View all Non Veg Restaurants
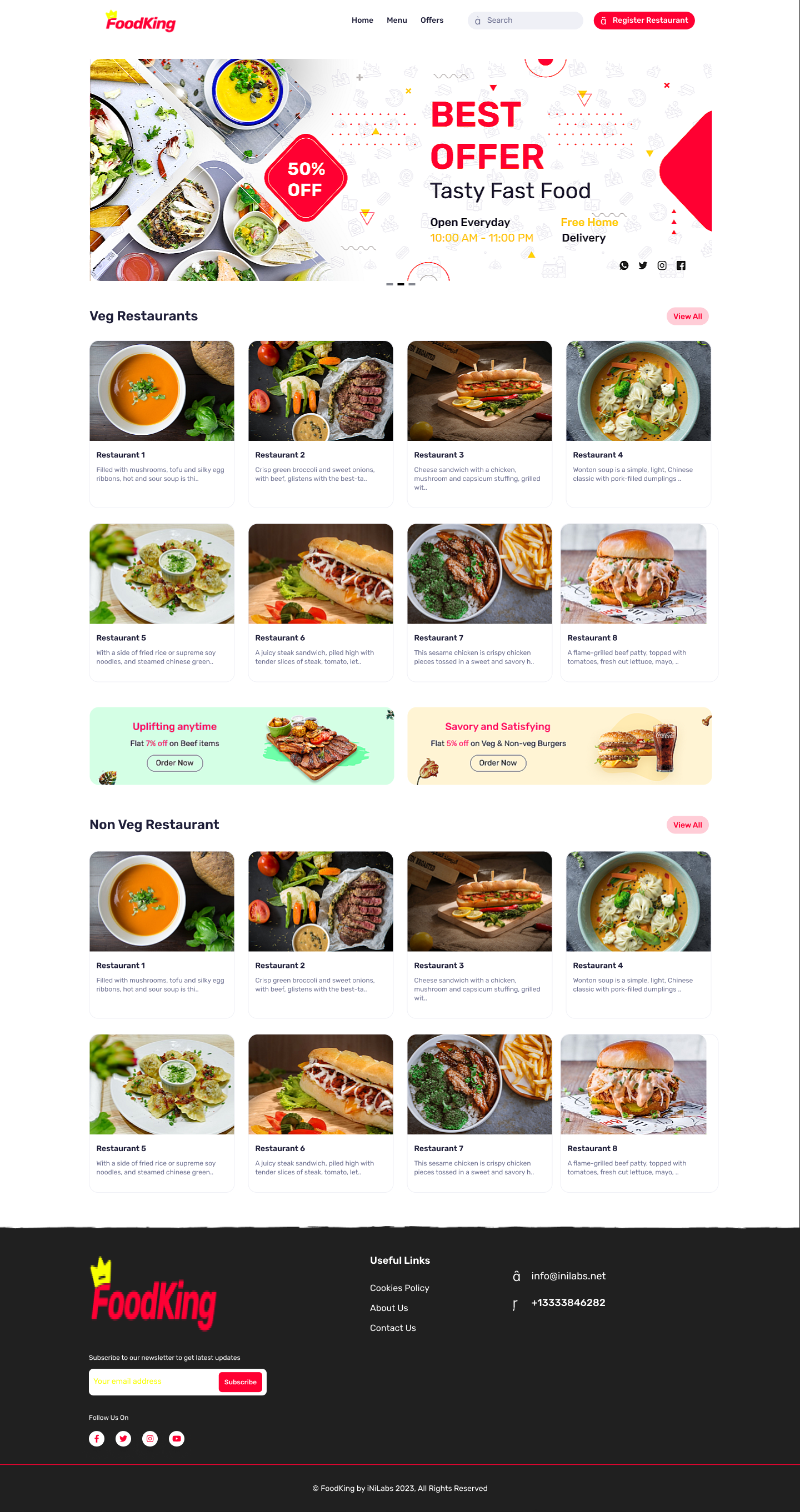The image size is (800, 1512). [687, 825]
